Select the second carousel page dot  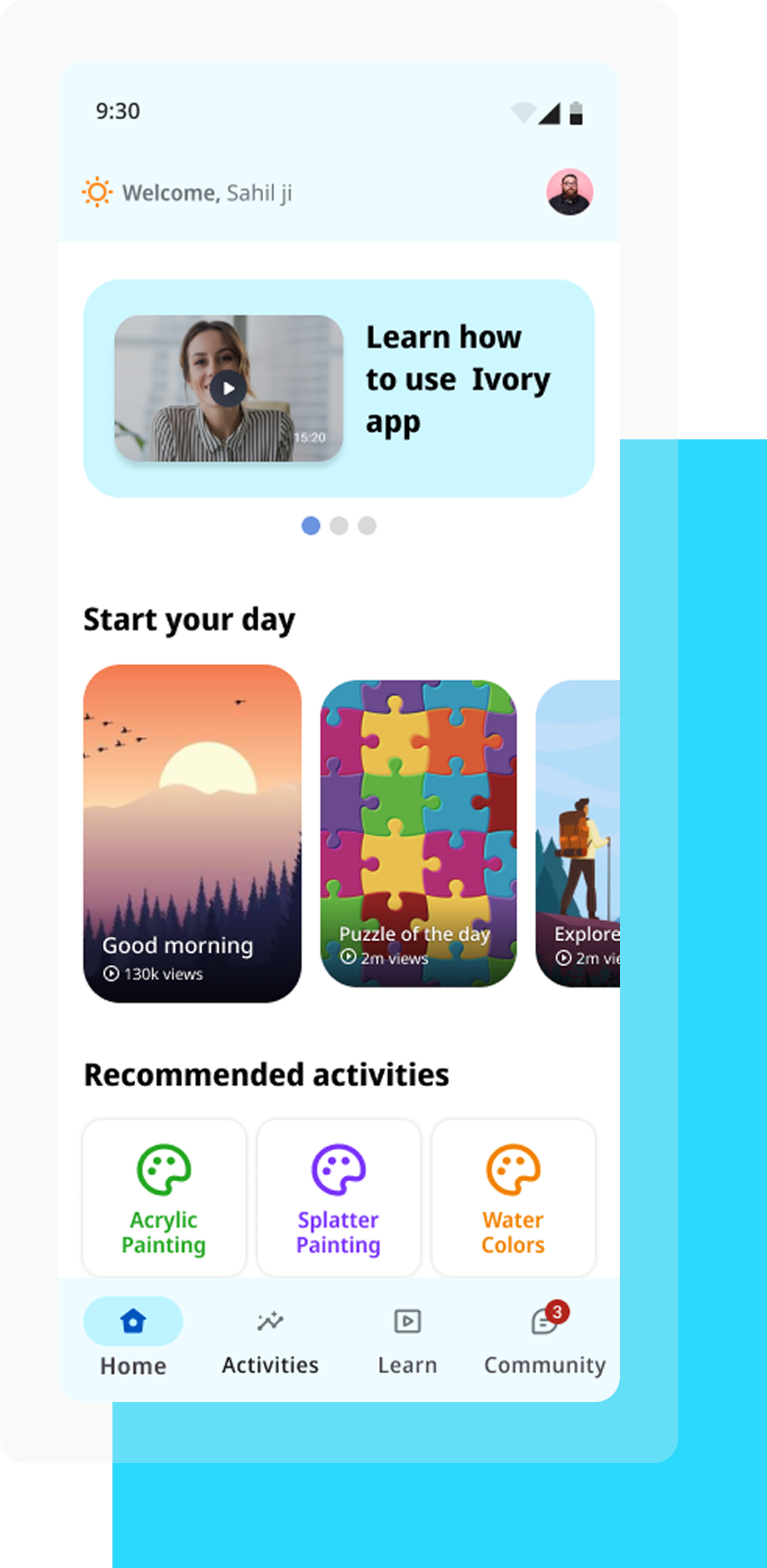pyautogui.click(x=339, y=525)
